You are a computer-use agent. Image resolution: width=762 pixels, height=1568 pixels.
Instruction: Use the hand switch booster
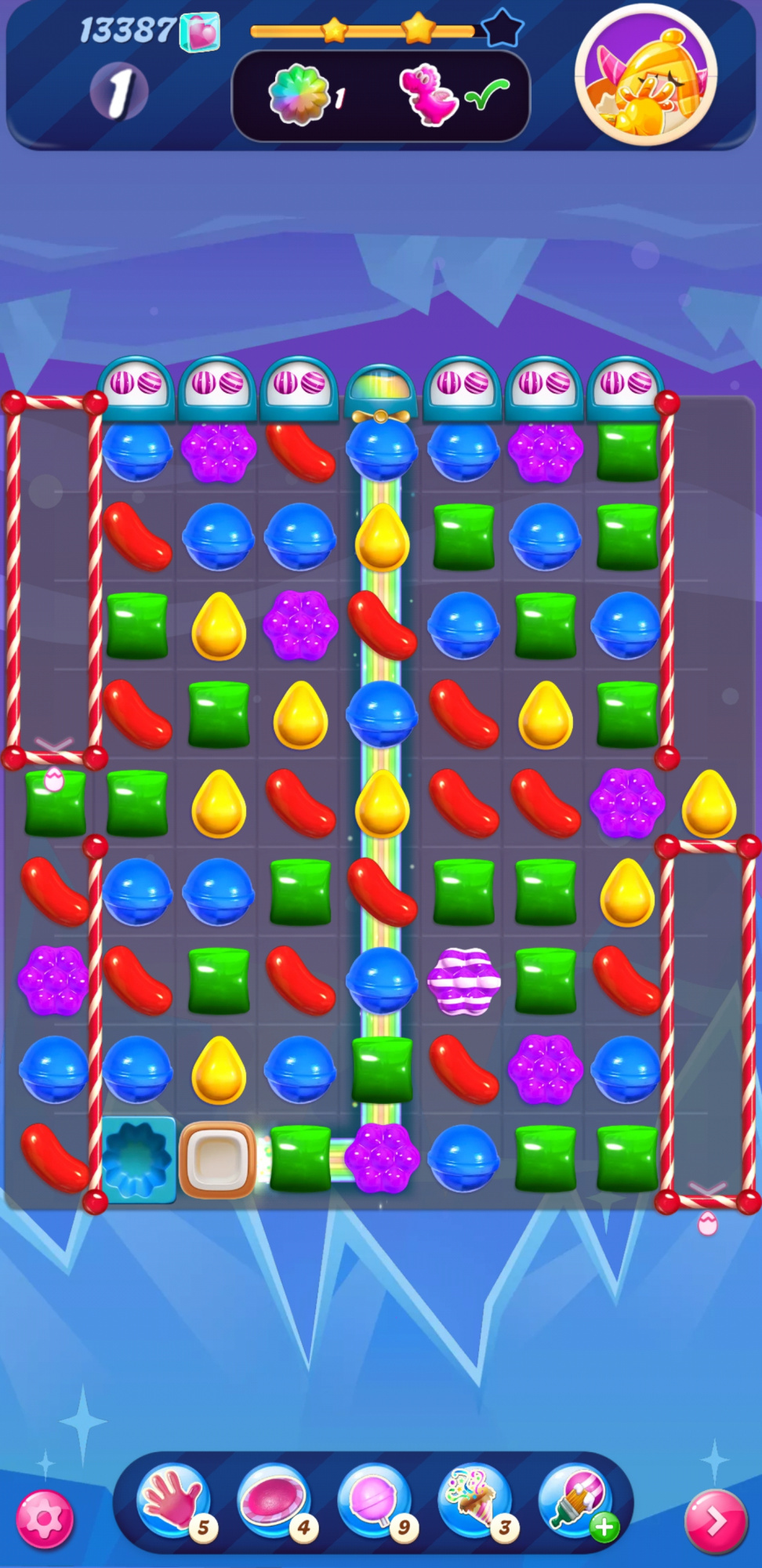click(x=174, y=1499)
